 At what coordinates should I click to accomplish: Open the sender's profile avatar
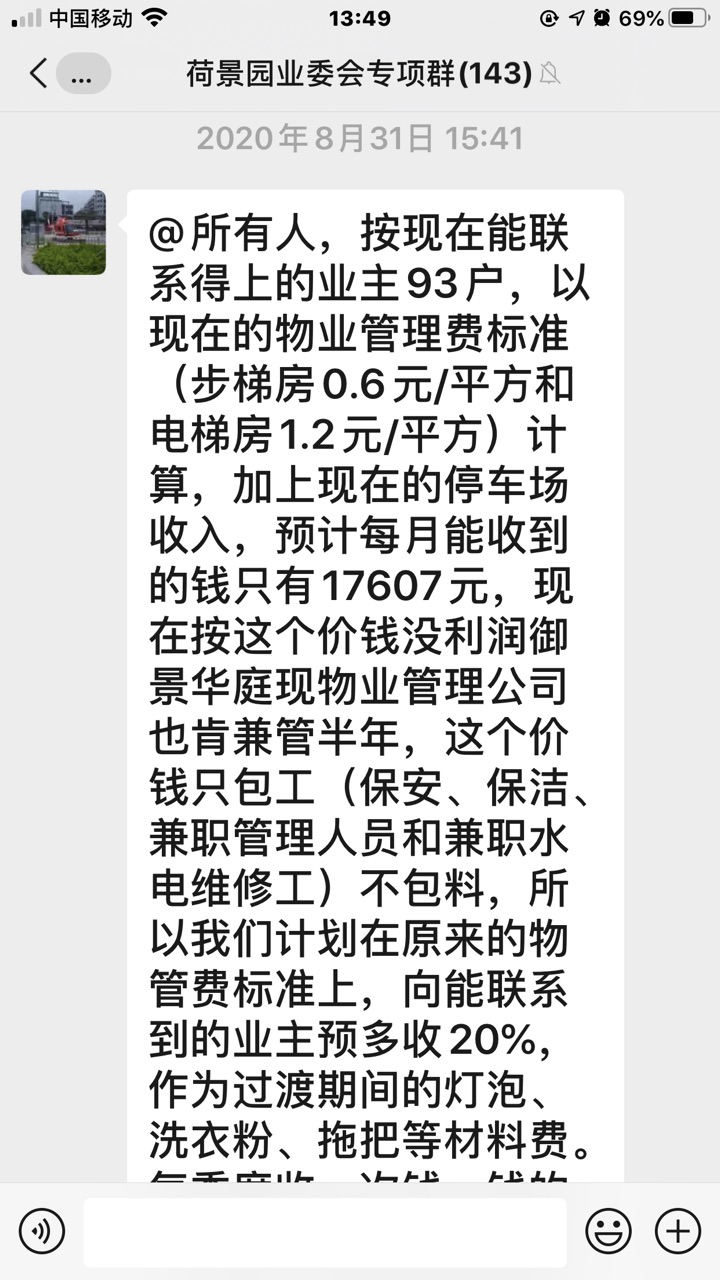click(63, 232)
